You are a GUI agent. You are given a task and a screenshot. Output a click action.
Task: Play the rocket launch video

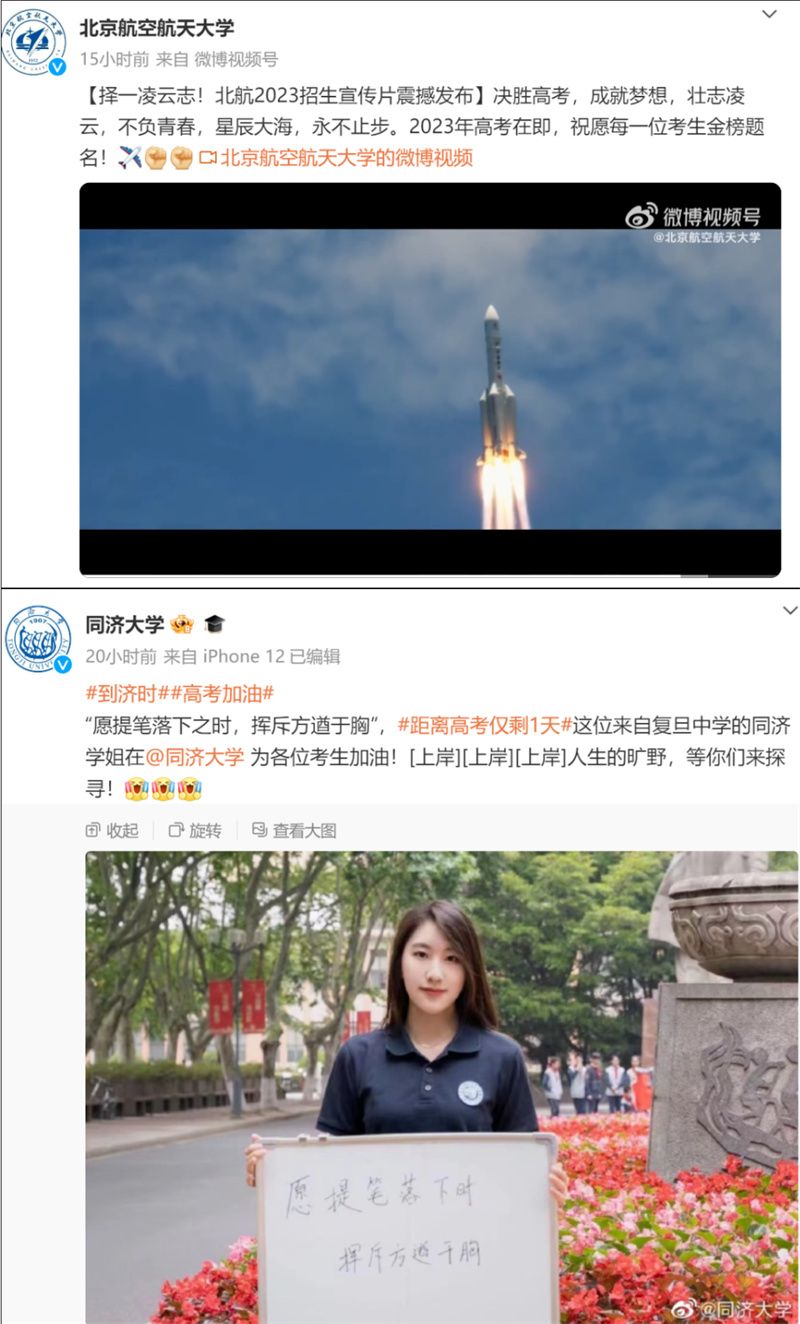click(430, 379)
